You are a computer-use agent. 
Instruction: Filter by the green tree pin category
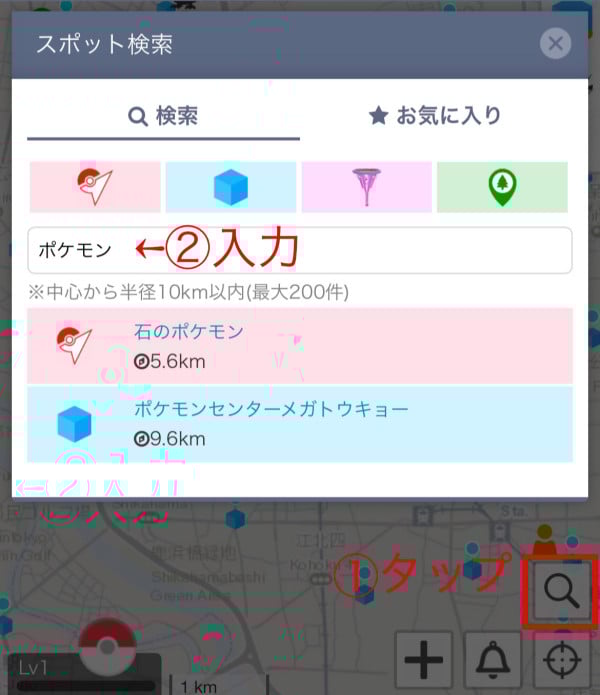coord(502,187)
